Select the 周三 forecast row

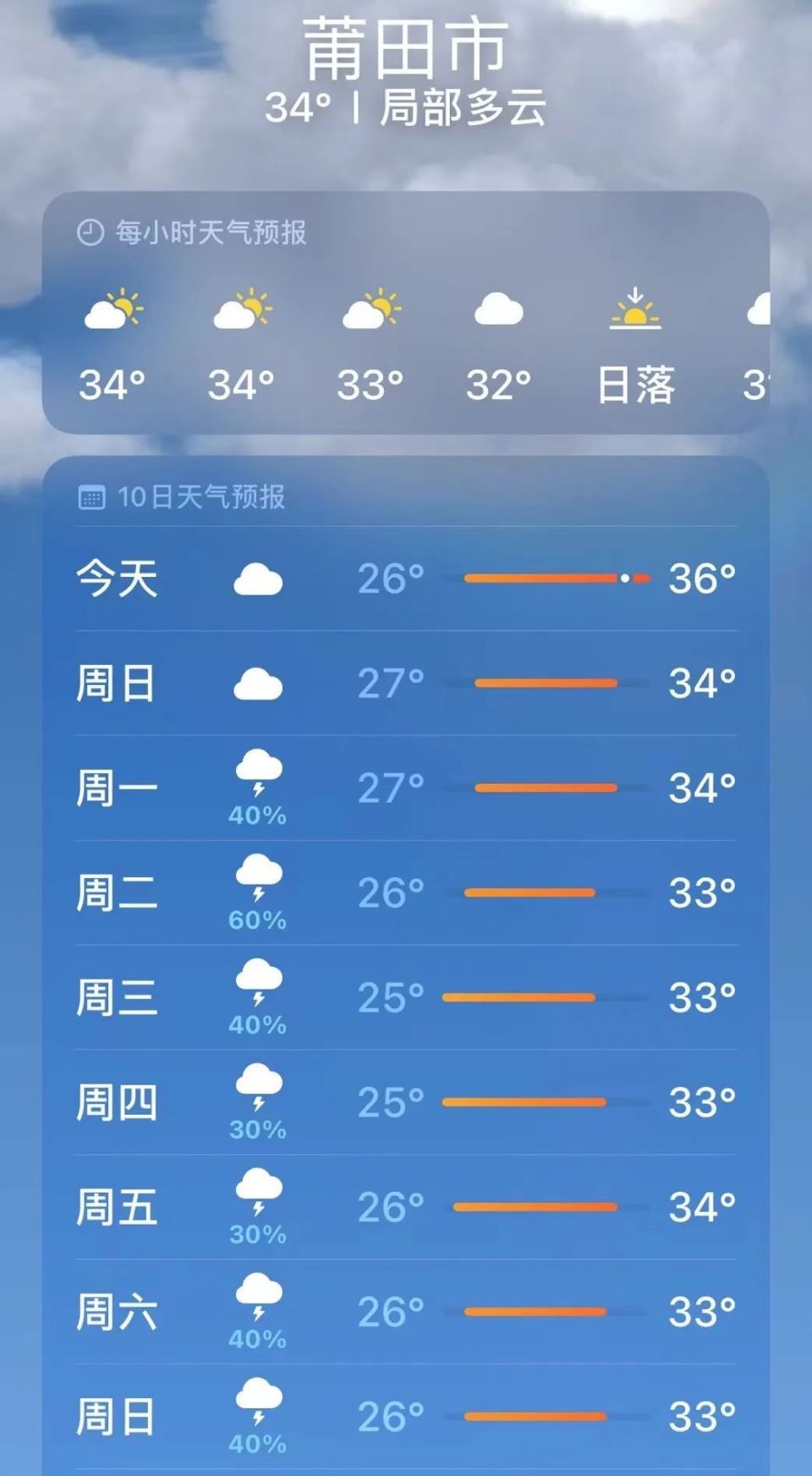click(x=406, y=998)
